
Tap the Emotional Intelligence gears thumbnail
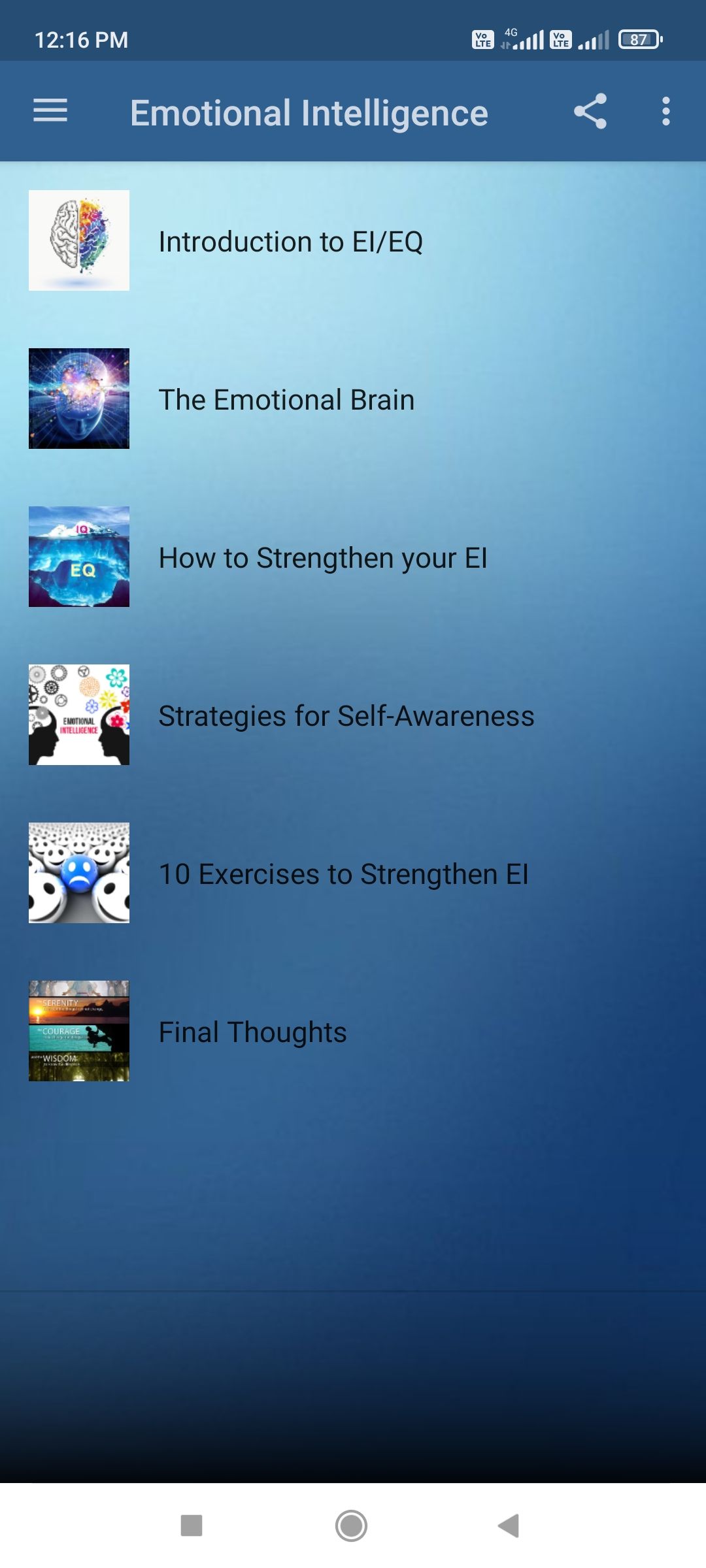tap(78, 715)
